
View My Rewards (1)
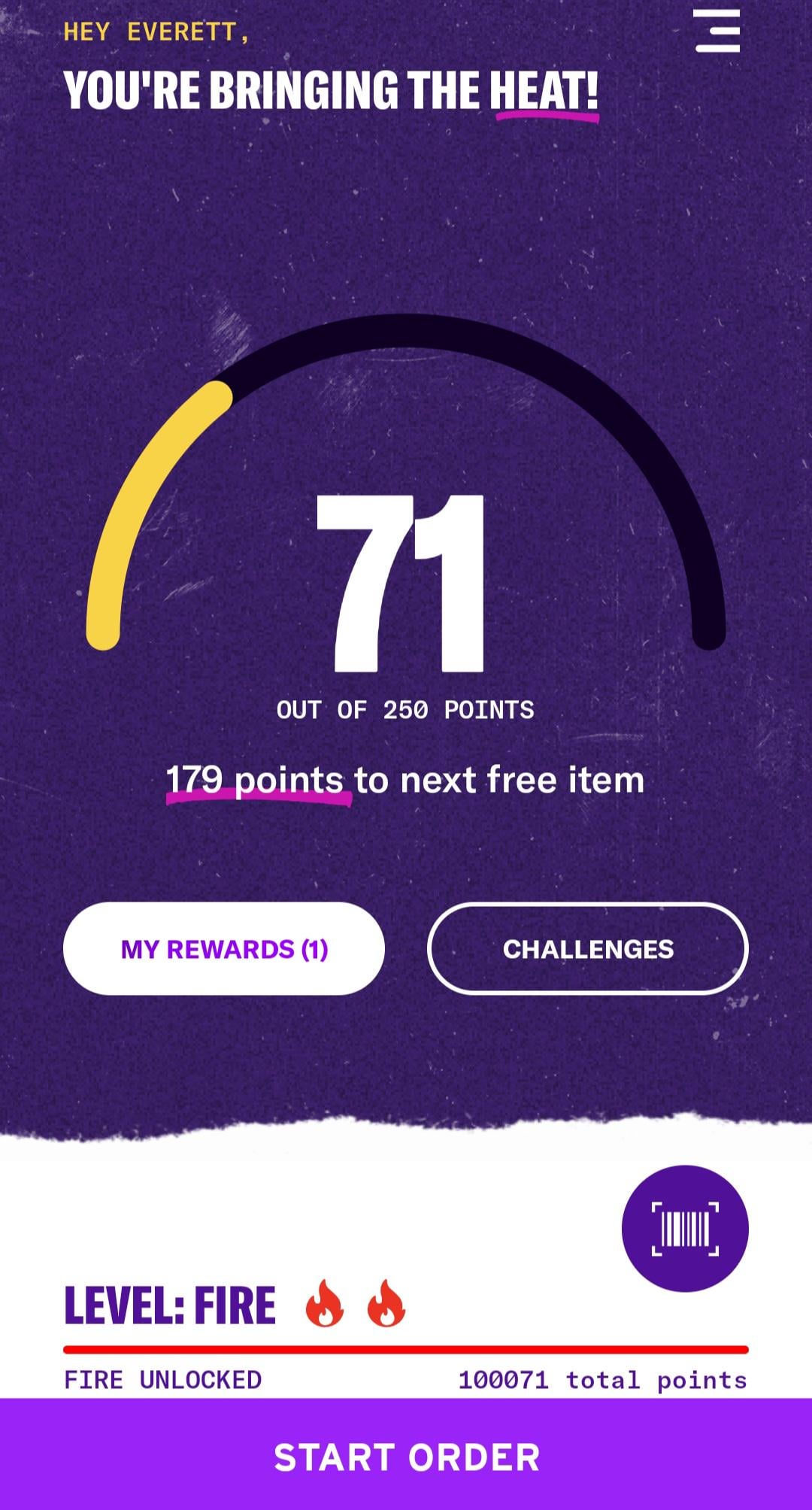point(224,949)
